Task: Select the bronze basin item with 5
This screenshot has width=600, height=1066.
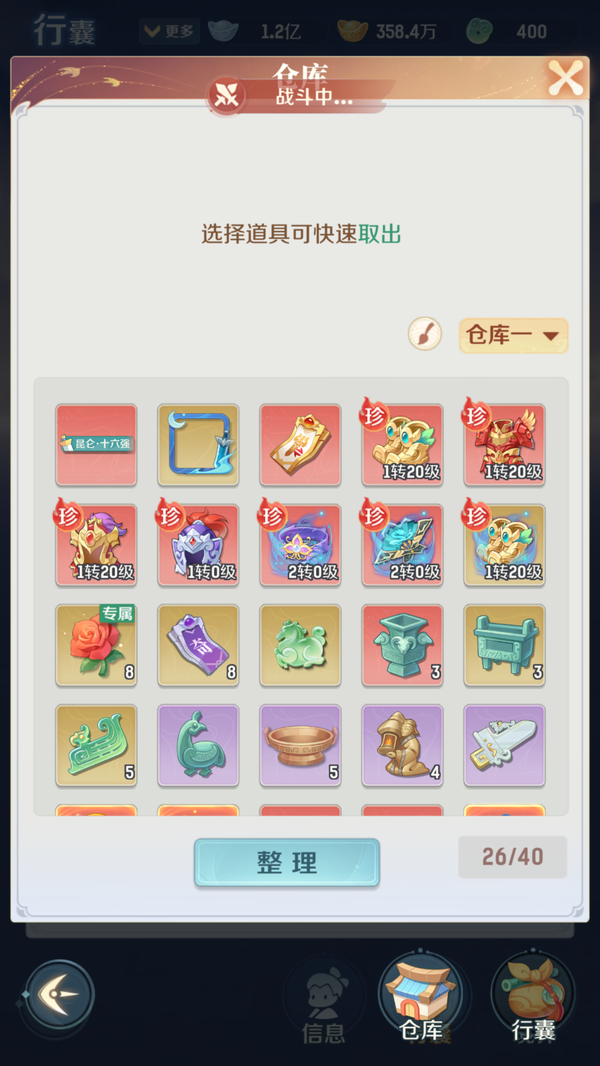Action: tap(300, 745)
